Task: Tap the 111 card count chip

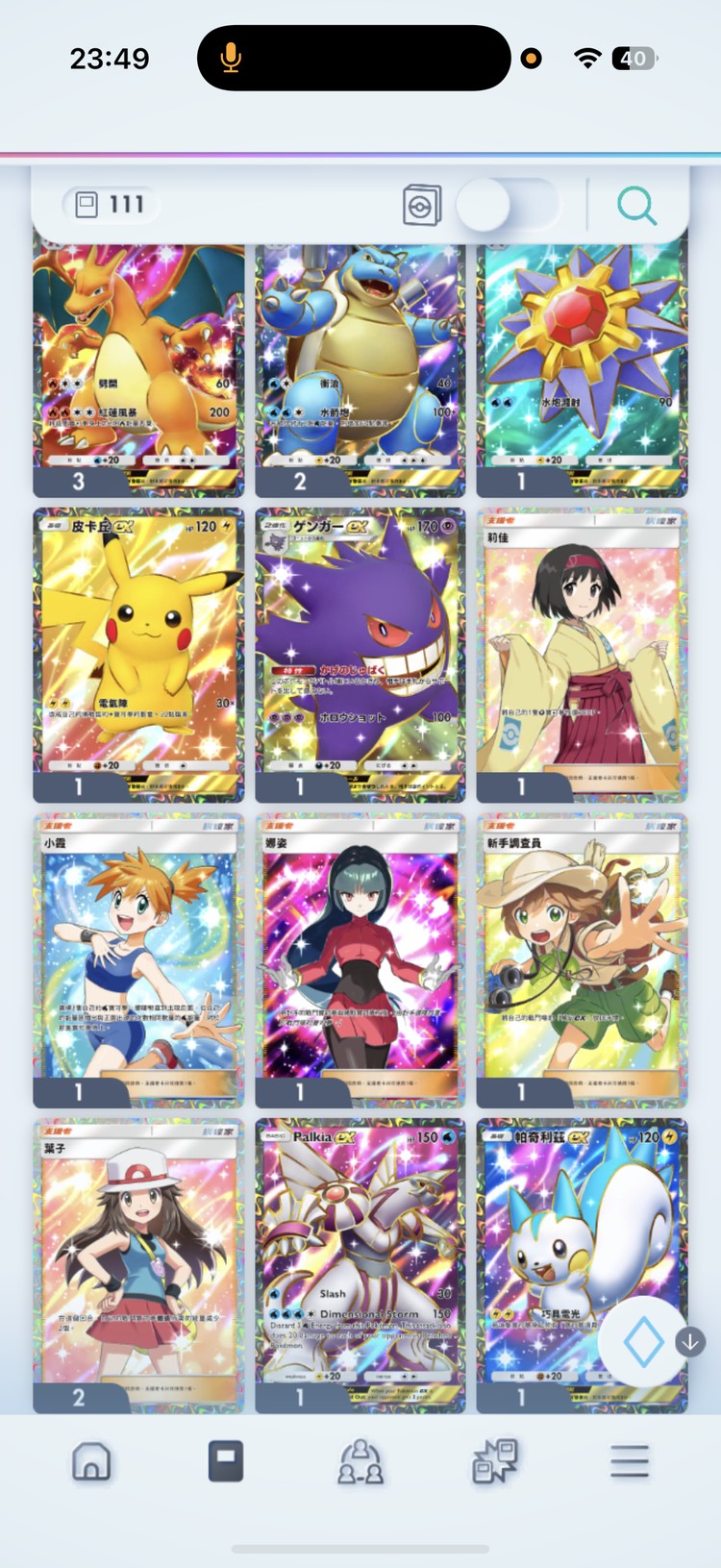Action: pos(111,204)
